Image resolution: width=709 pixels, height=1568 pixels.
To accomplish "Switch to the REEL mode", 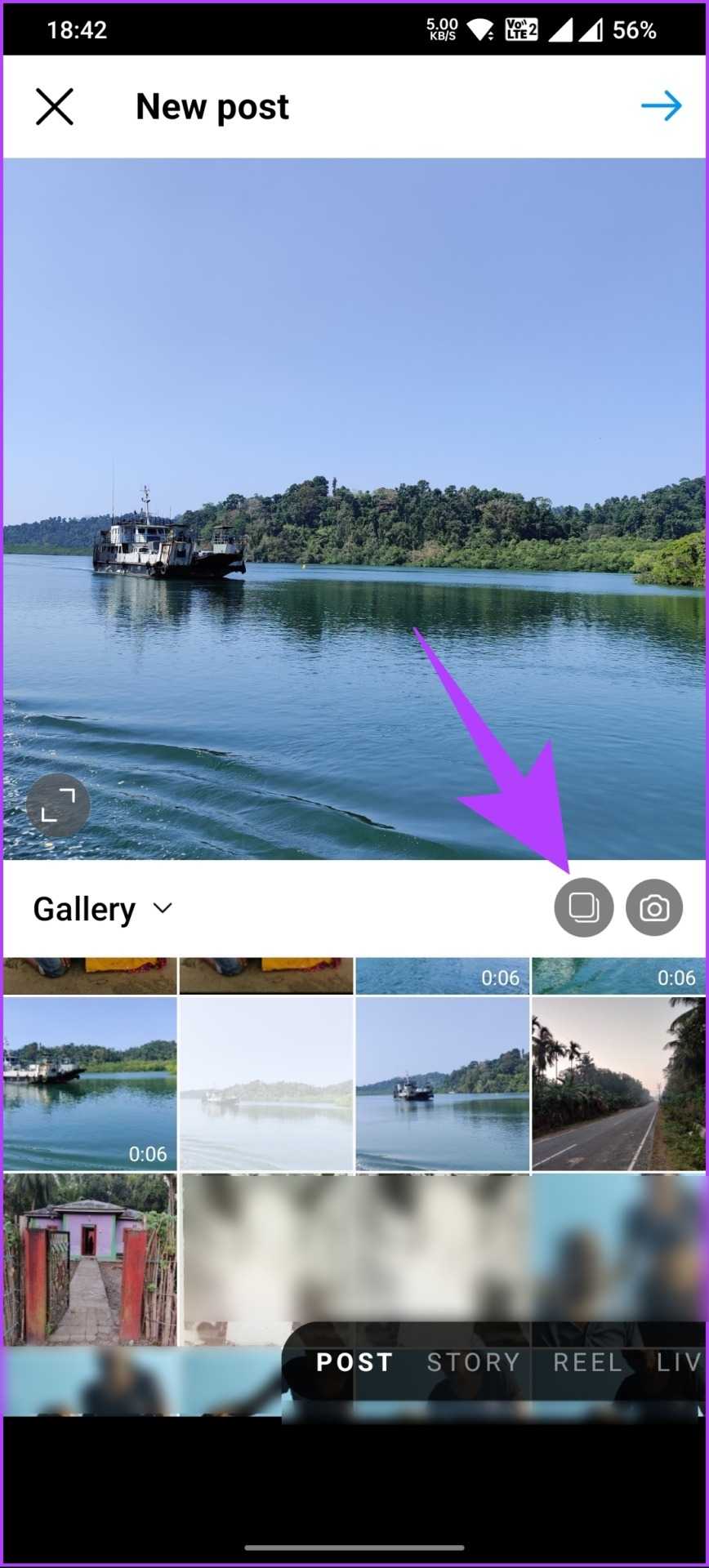I will 587,1362.
